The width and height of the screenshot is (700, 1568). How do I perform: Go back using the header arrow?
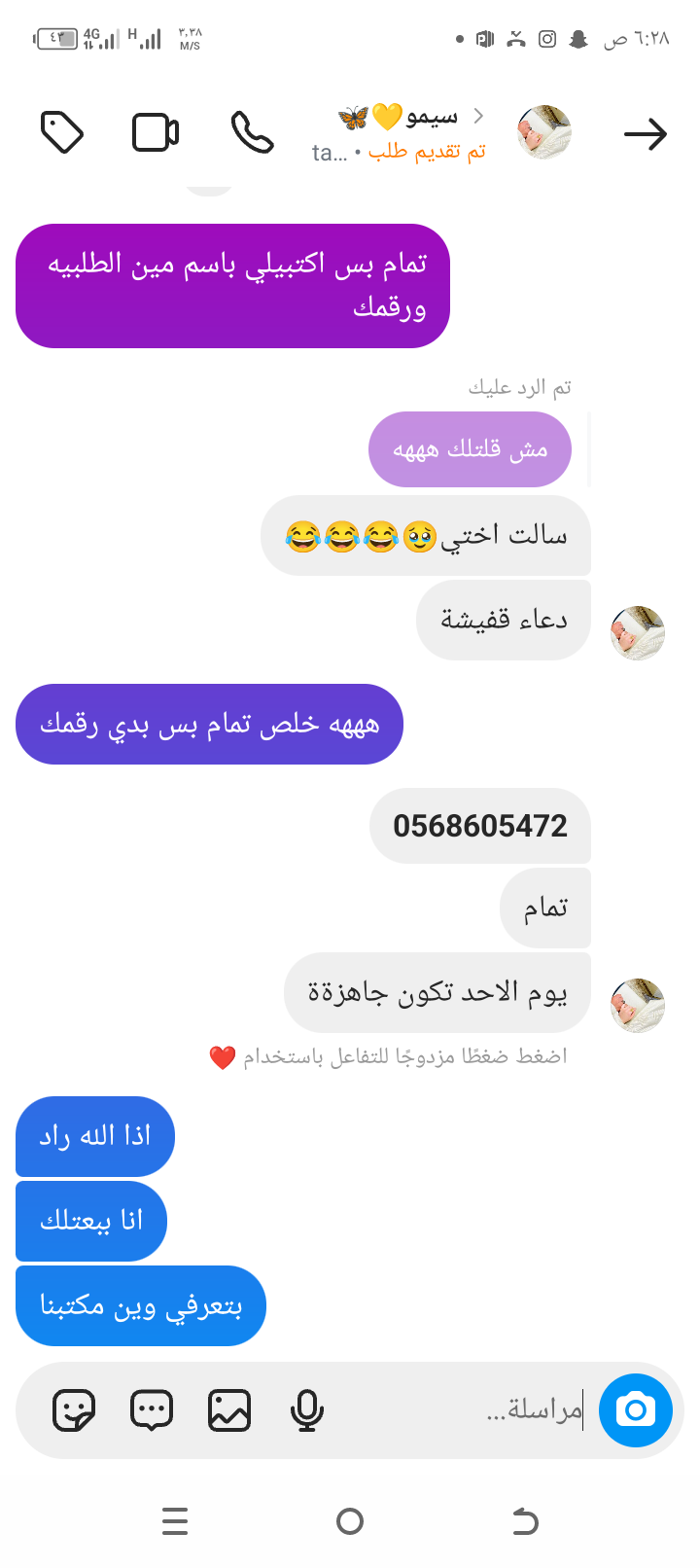646,133
